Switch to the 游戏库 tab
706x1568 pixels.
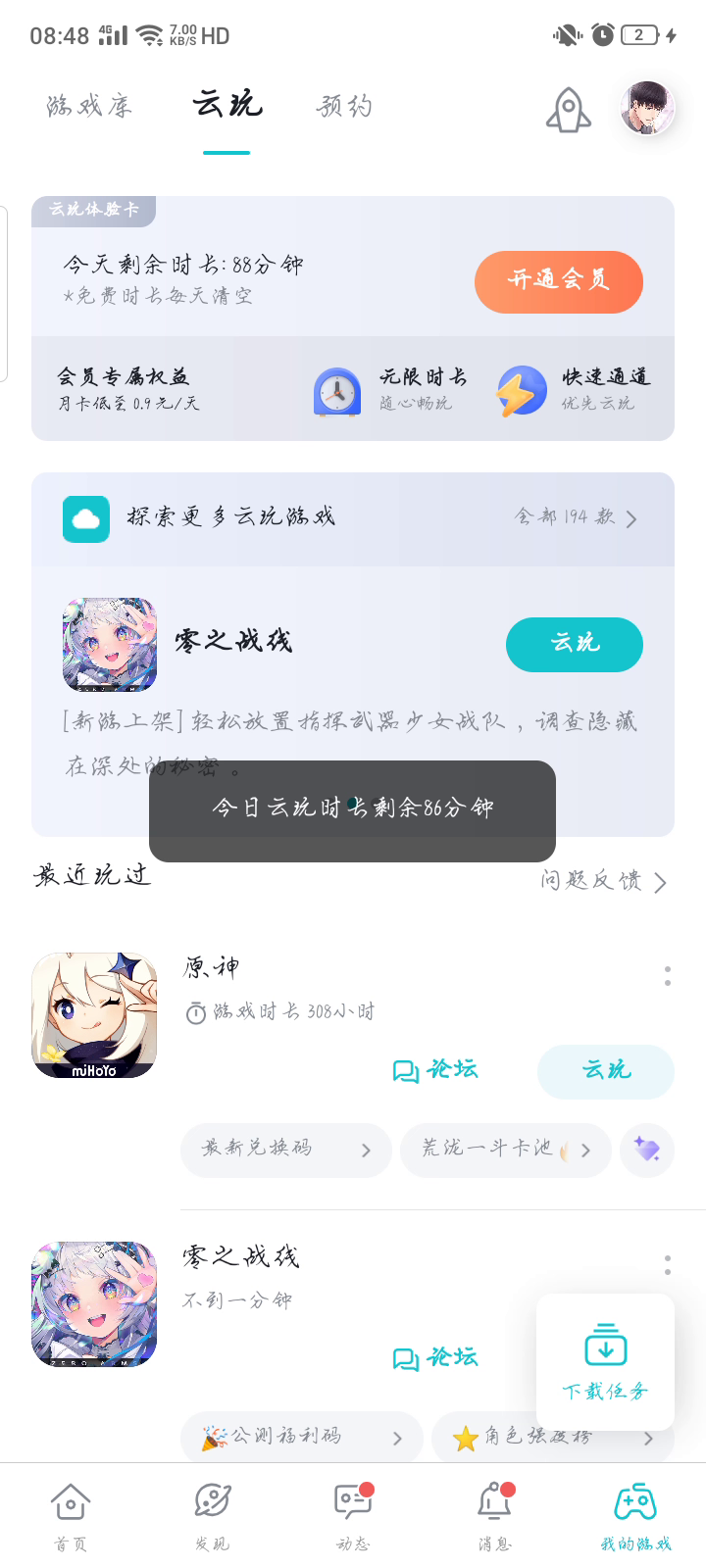click(89, 106)
